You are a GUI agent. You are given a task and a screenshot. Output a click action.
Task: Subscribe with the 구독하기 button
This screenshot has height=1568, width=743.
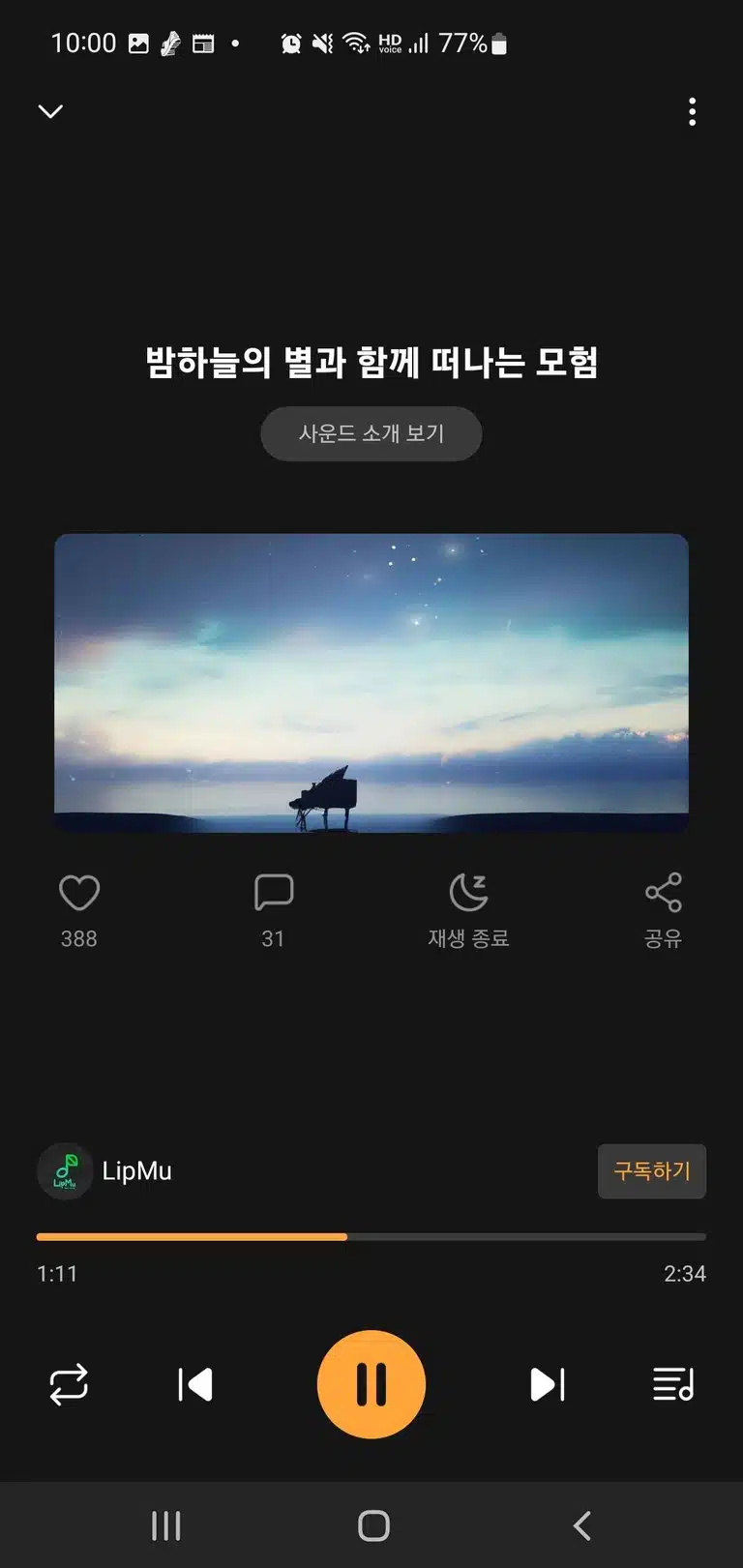(x=652, y=1171)
